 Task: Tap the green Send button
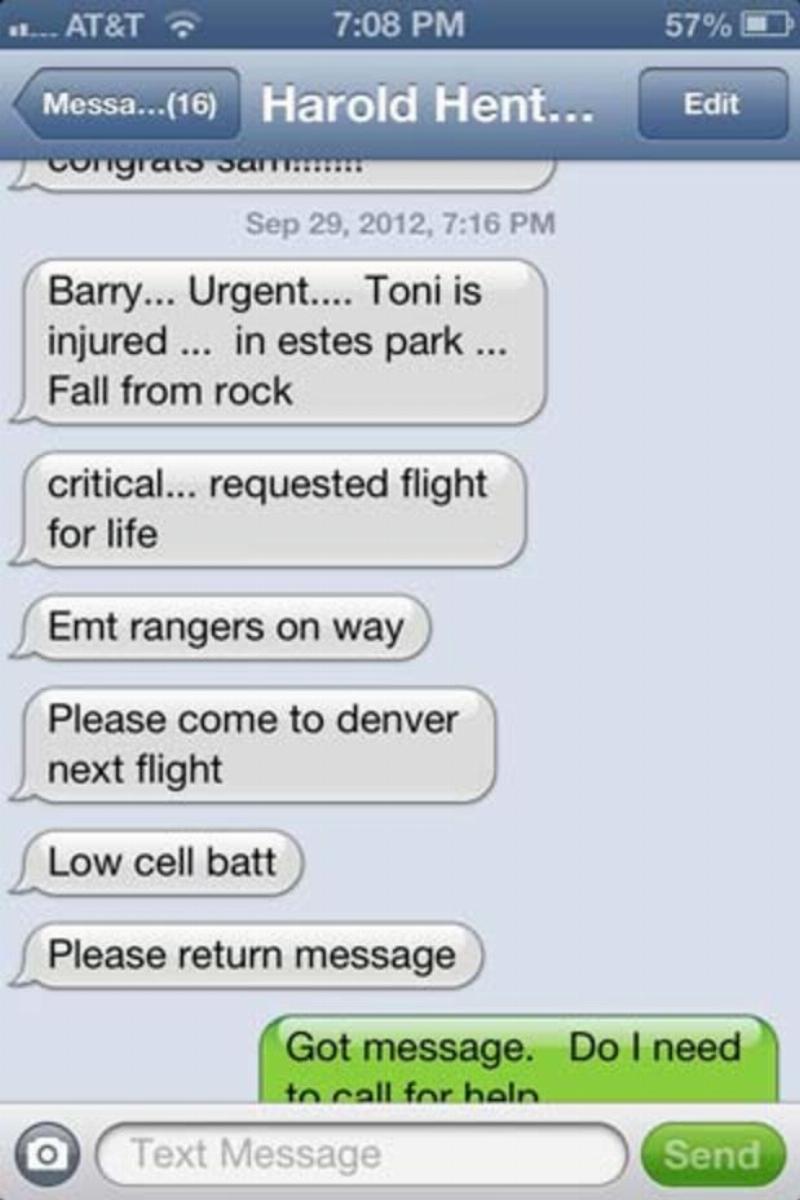coord(711,1153)
